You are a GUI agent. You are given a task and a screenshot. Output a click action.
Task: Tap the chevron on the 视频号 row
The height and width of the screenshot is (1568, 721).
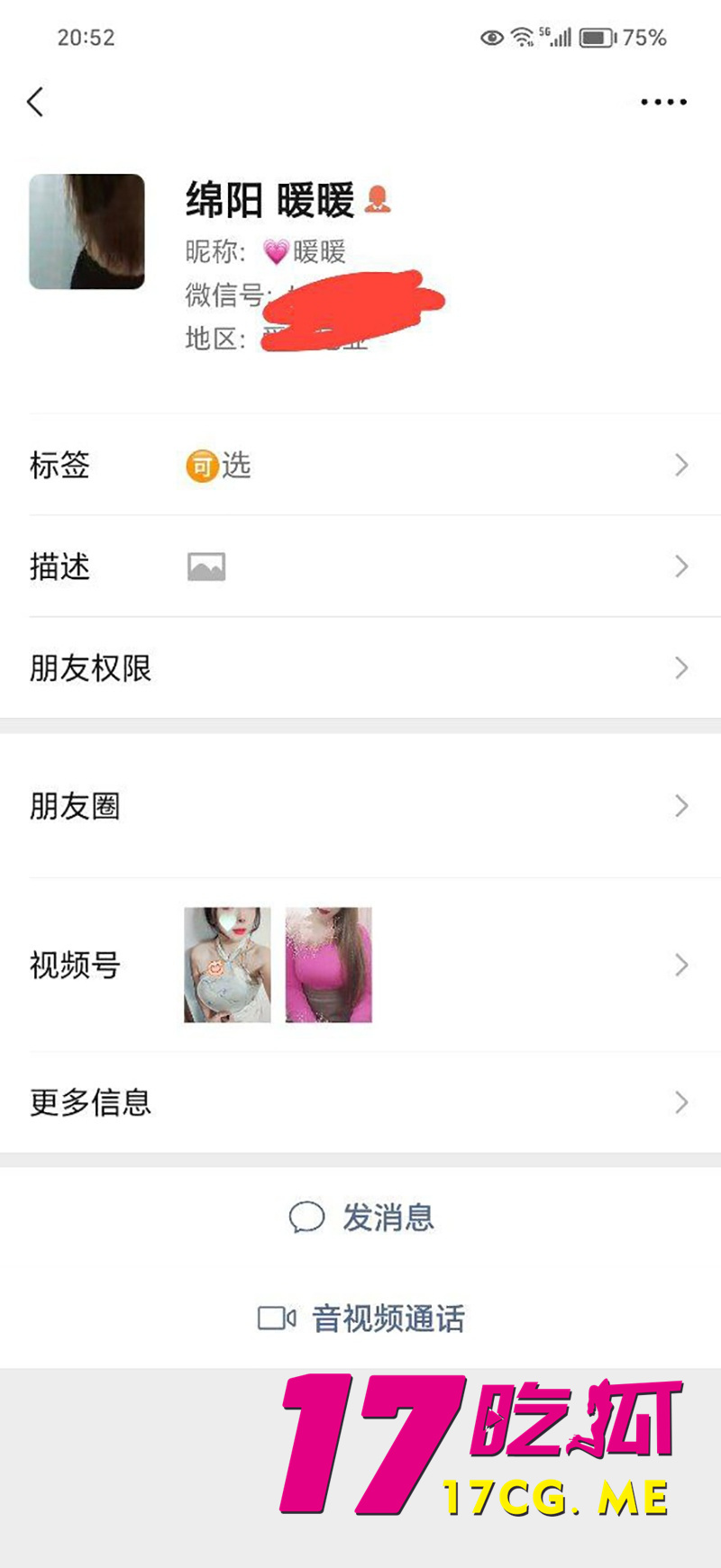(681, 965)
